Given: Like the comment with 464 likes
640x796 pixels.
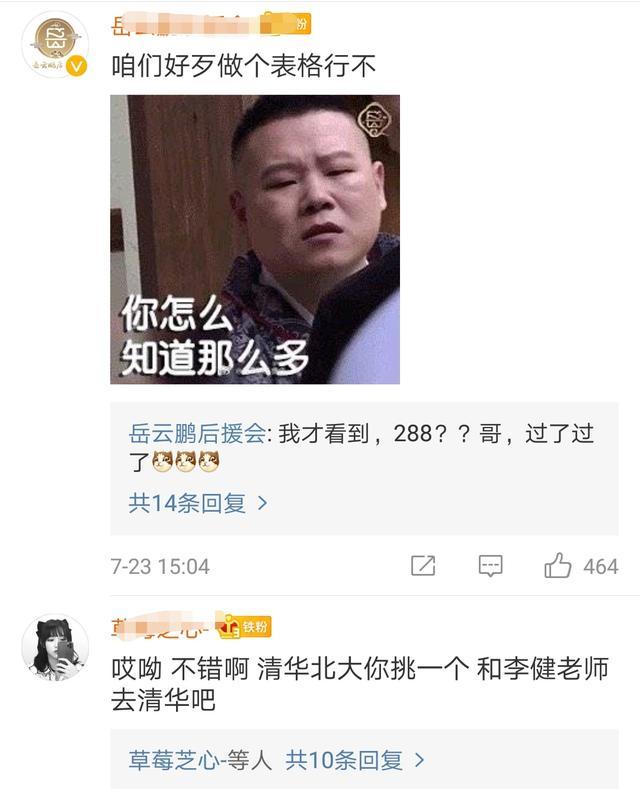Looking at the screenshot, I should [558, 566].
